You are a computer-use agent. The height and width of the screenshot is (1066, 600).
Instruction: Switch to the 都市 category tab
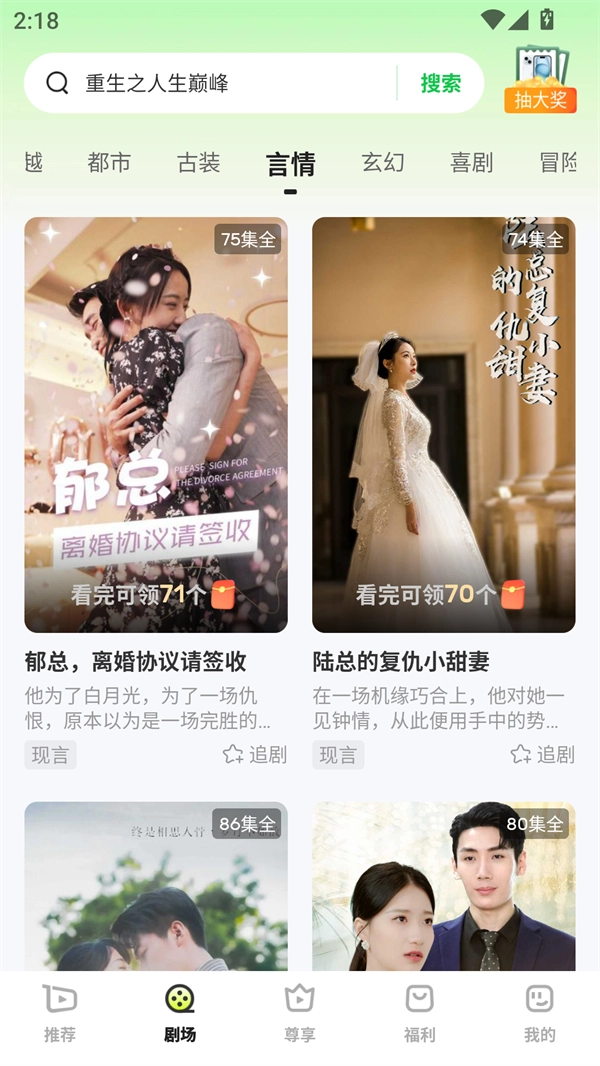(109, 162)
